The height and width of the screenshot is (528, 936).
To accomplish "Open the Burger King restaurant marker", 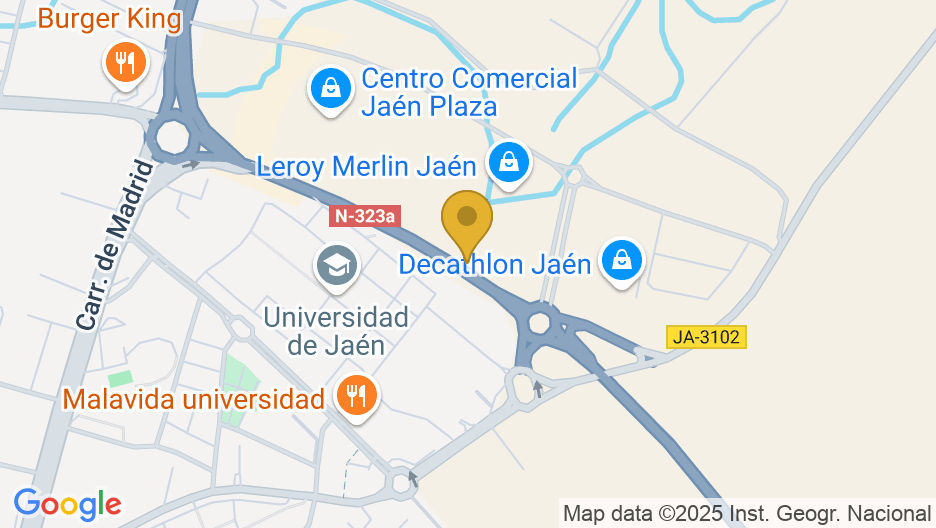I will pyautogui.click(x=125, y=64).
